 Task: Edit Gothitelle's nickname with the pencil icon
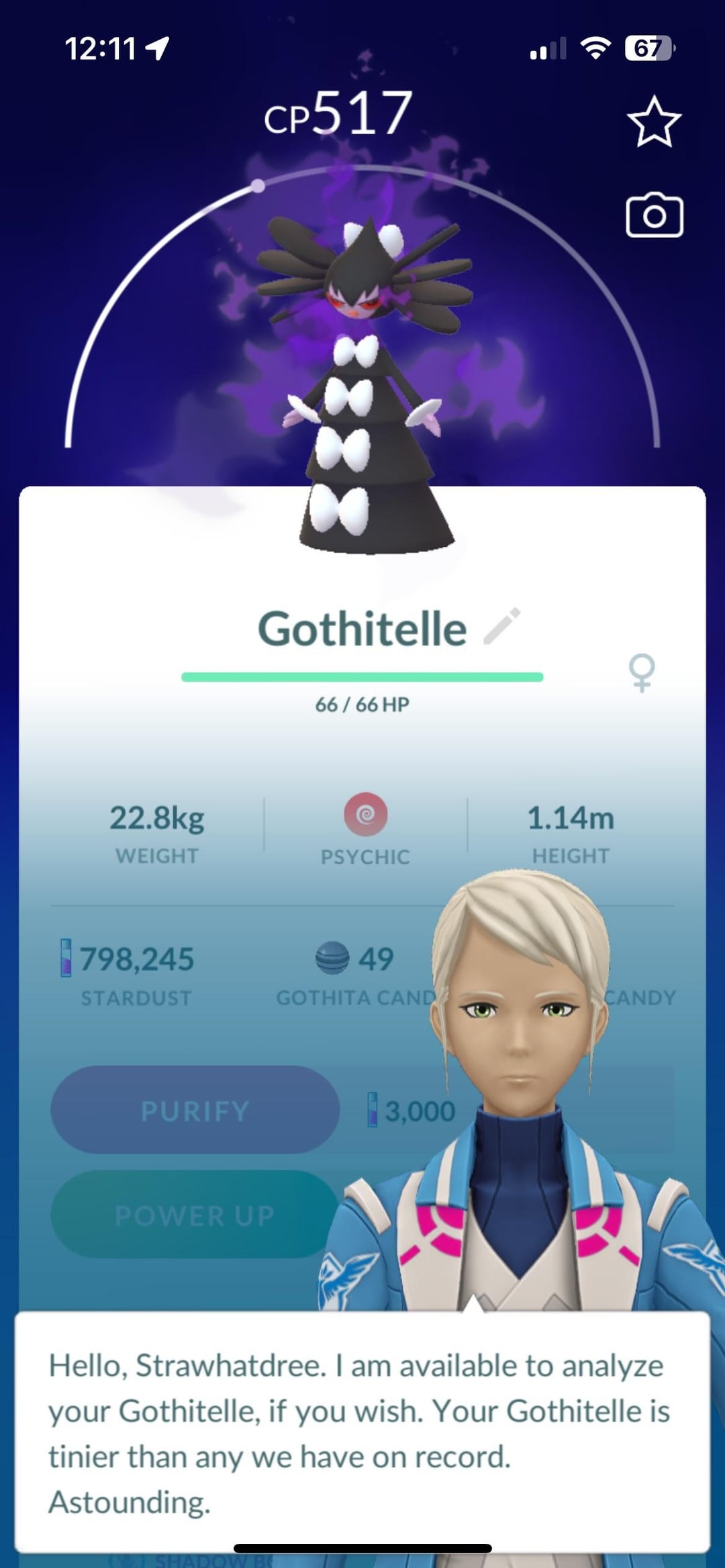click(x=502, y=626)
